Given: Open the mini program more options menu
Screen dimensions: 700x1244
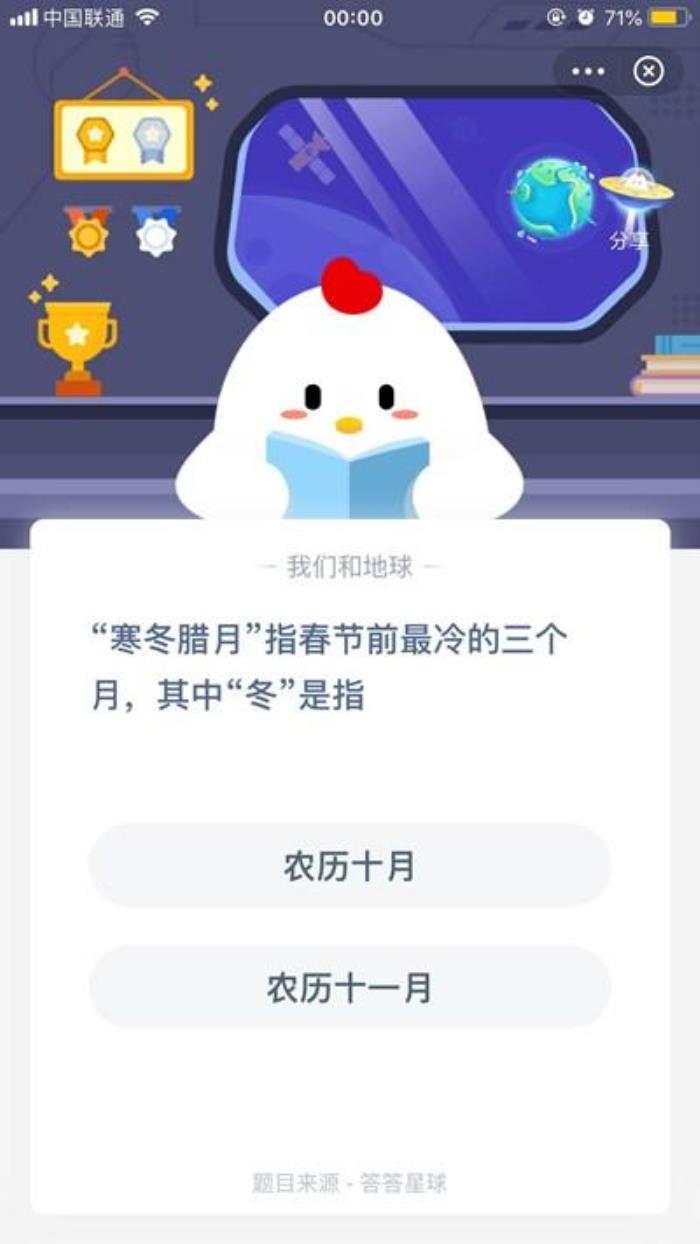Looking at the screenshot, I should (588, 72).
